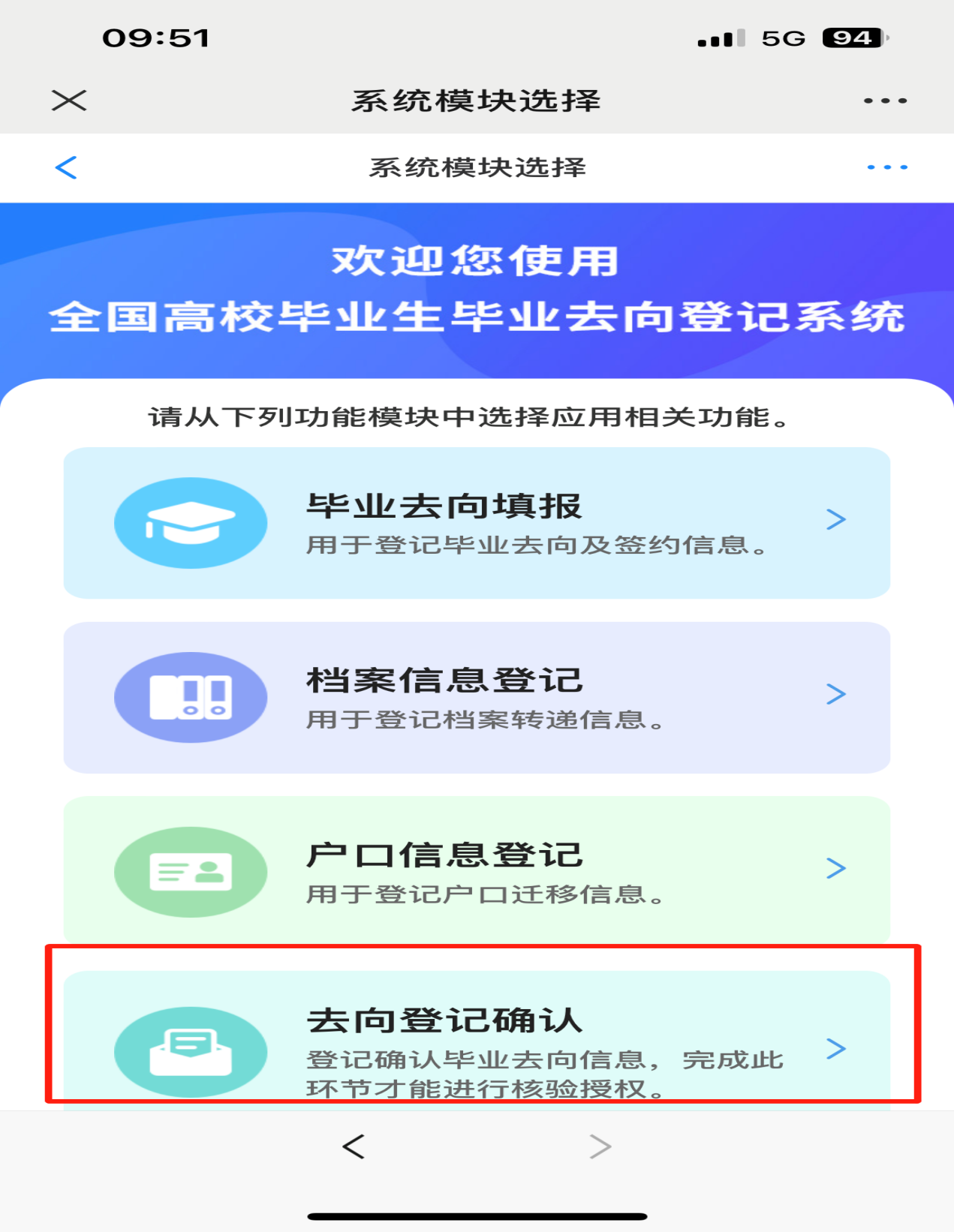
Task: Select 户口信息登记 card
Action: coord(477,870)
